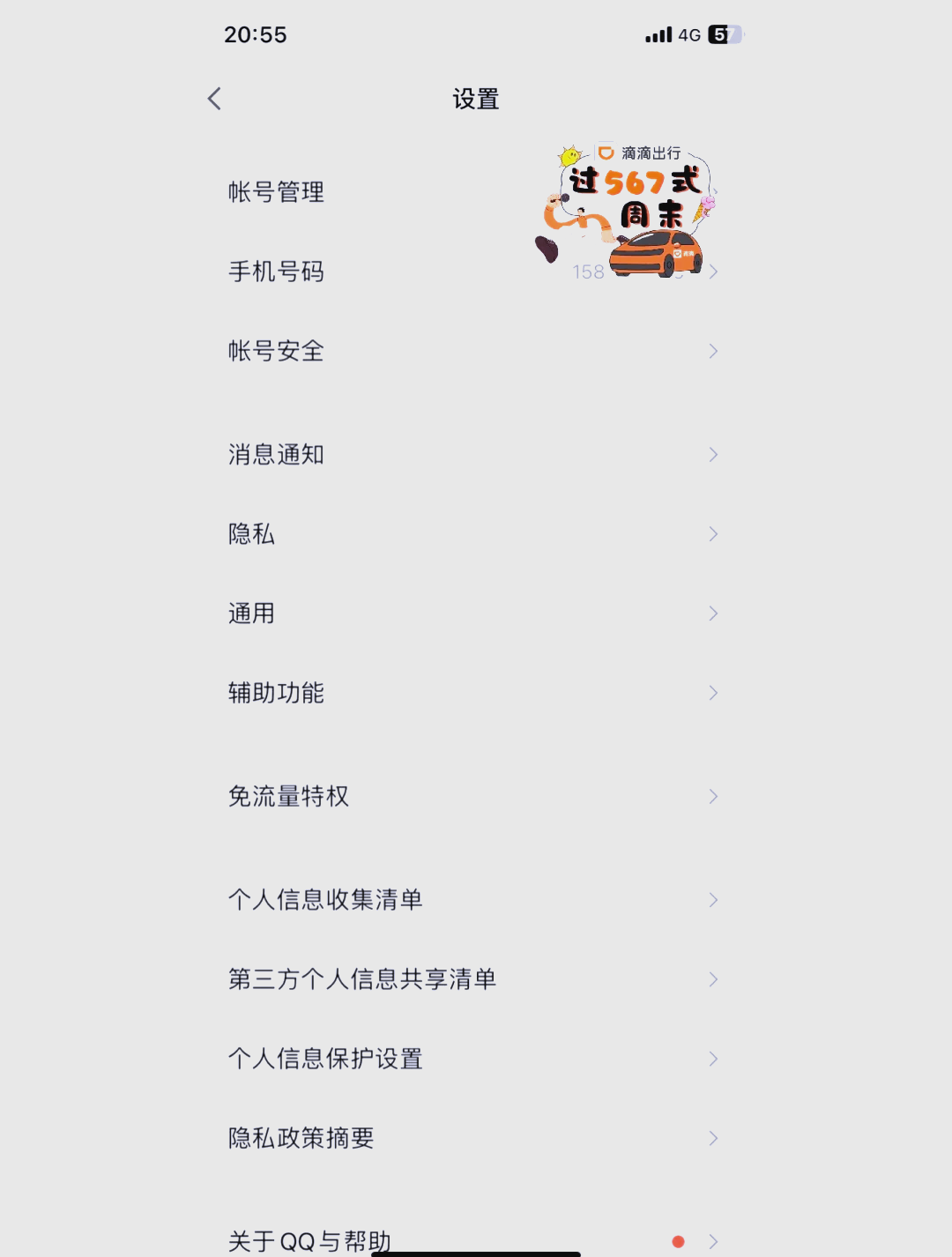This screenshot has height=1257, width=952.
Task: Open 个人信息保护设置
Action: pyautogui.click(x=326, y=1059)
